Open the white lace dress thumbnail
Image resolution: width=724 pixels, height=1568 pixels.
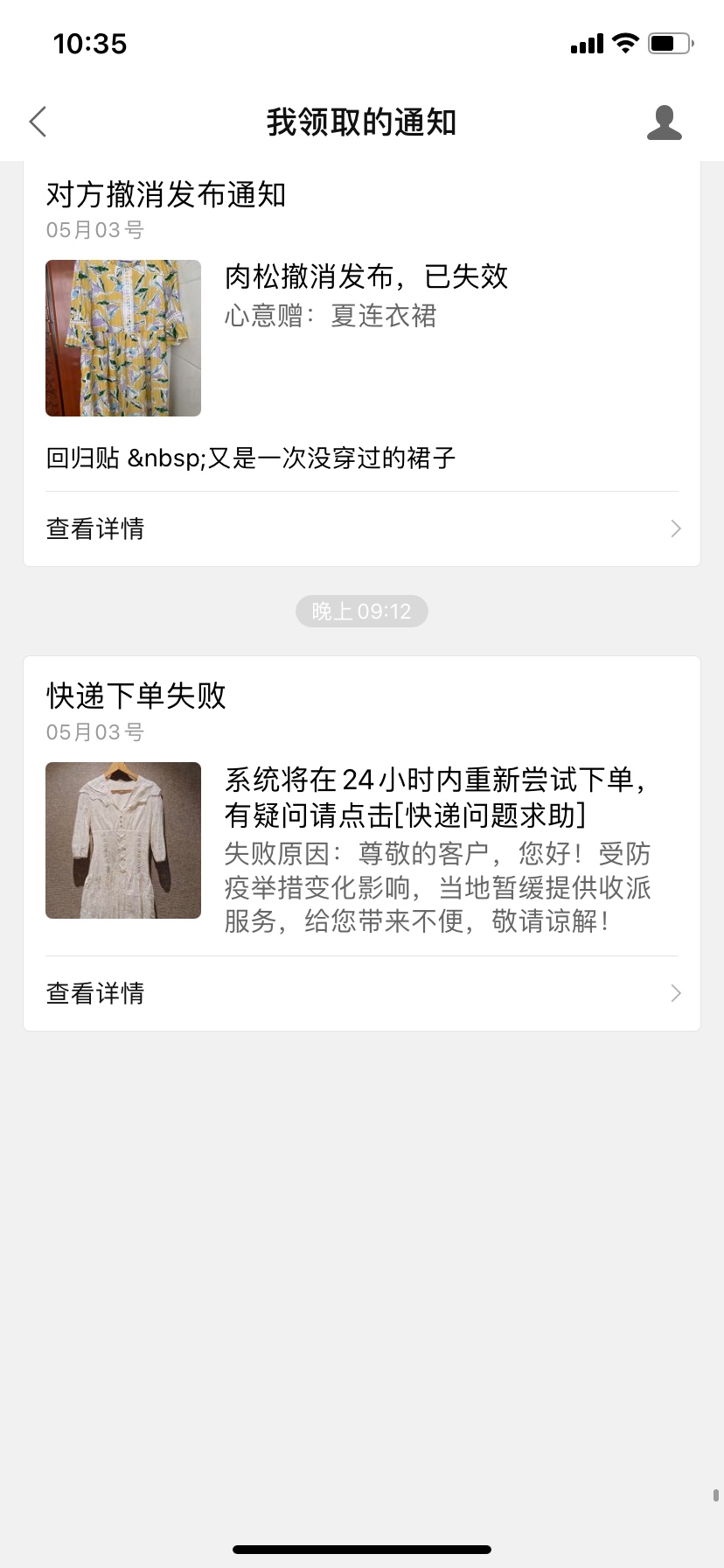point(123,840)
